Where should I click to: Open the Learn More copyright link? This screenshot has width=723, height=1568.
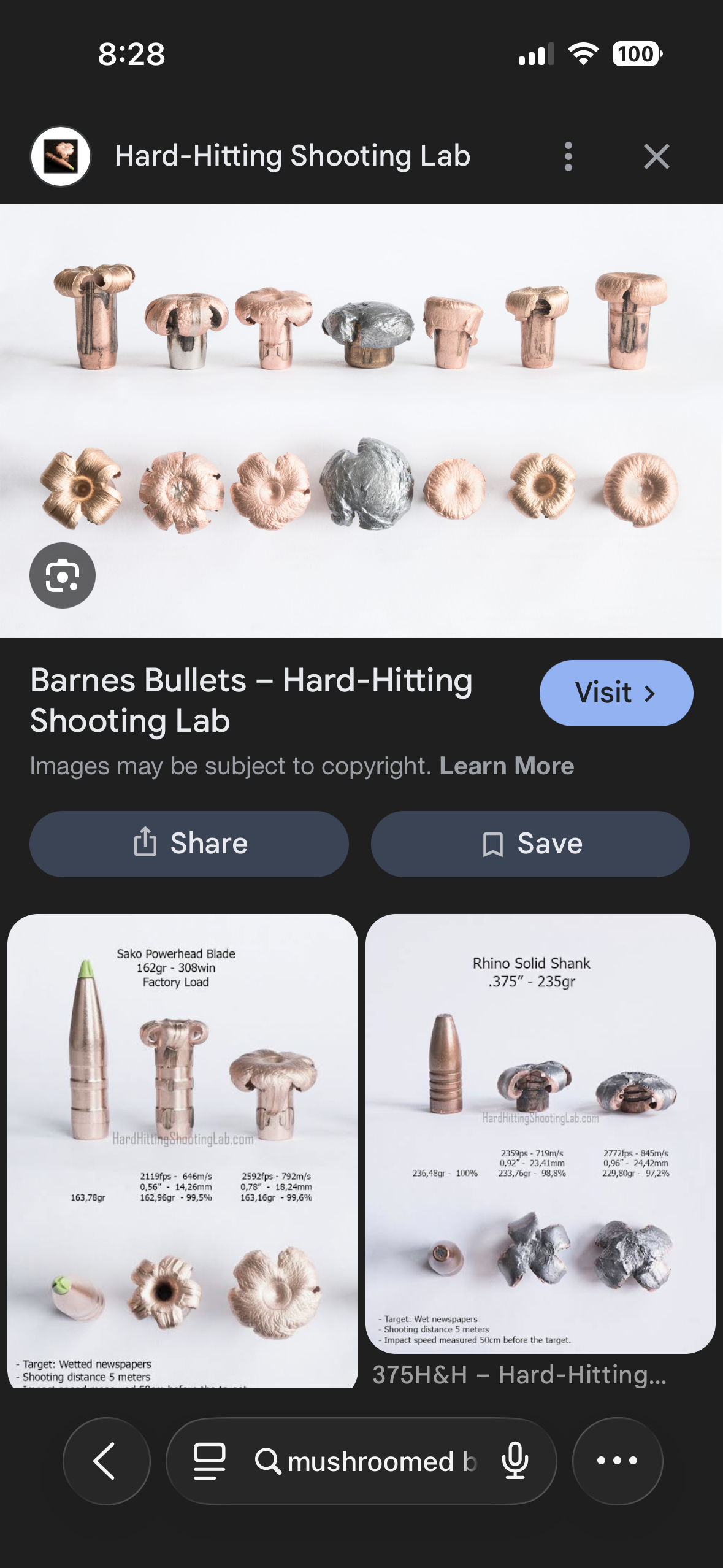(507, 766)
